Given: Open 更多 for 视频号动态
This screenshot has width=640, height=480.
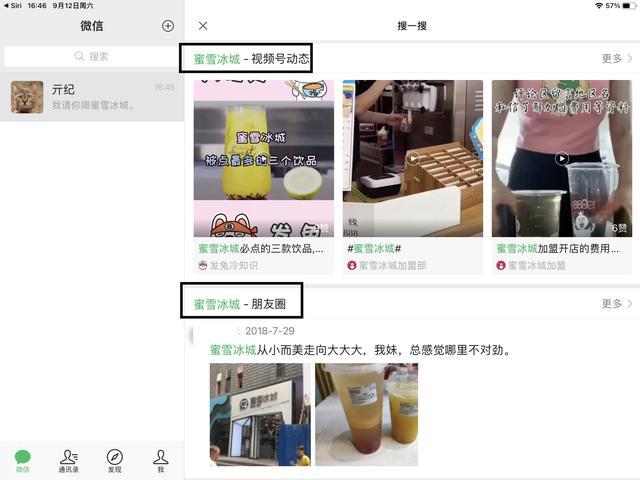Looking at the screenshot, I should (616, 59).
